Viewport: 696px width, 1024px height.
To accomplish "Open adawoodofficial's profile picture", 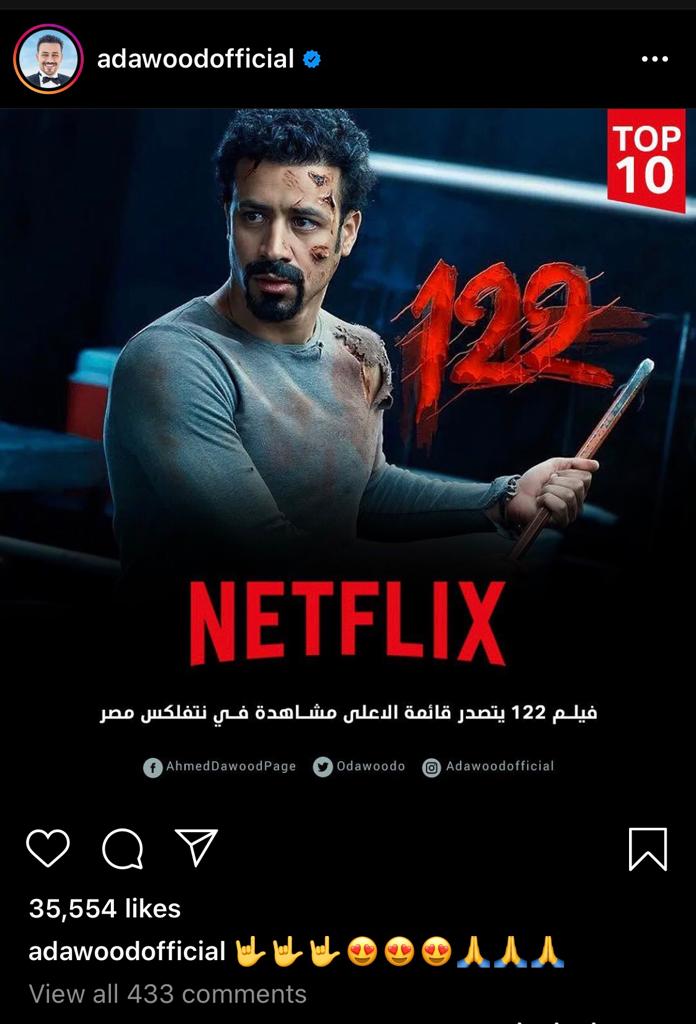I will [x=48, y=59].
